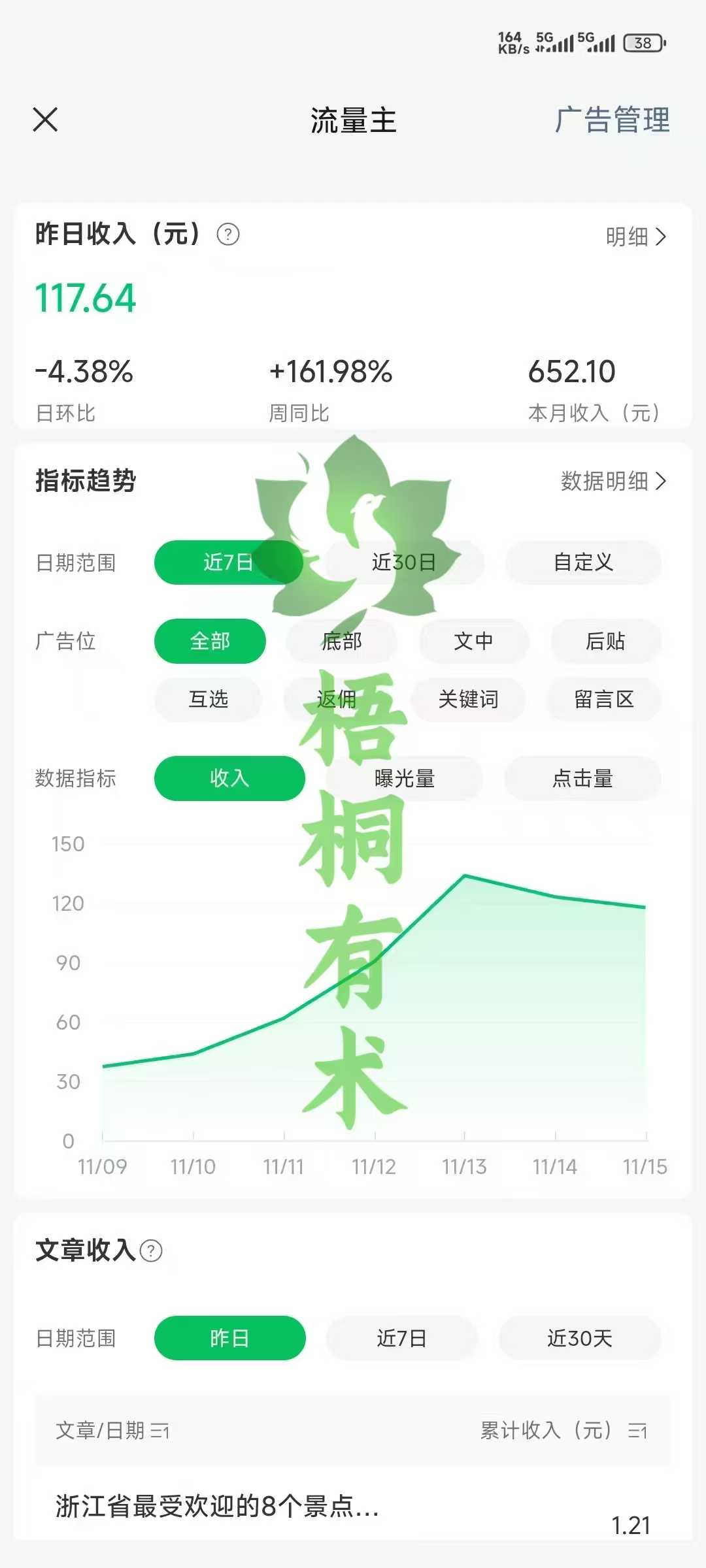Screen dimensions: 706x1568
Task: Choose the 自定义 date range
Action: click(583, 563)
